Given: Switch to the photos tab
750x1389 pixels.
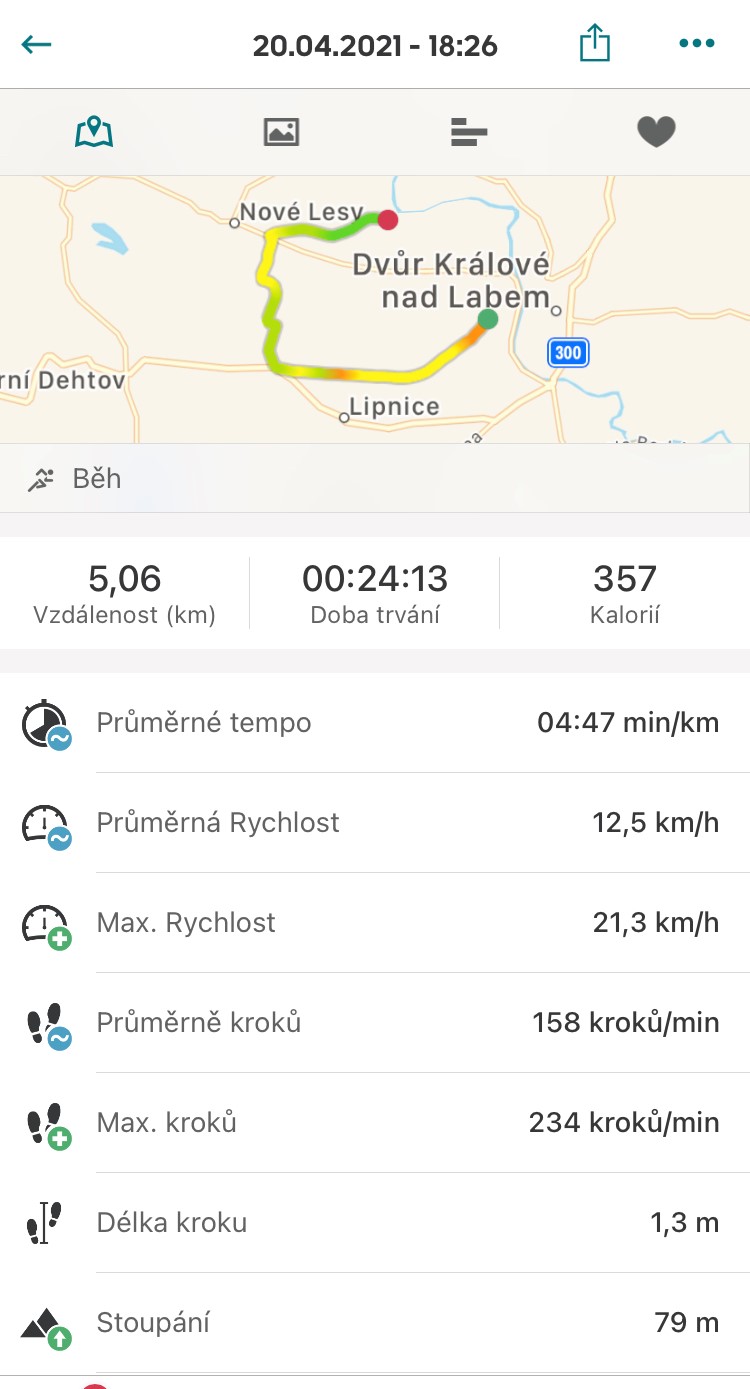Looking at the screenshot, I should click(281, 132).
